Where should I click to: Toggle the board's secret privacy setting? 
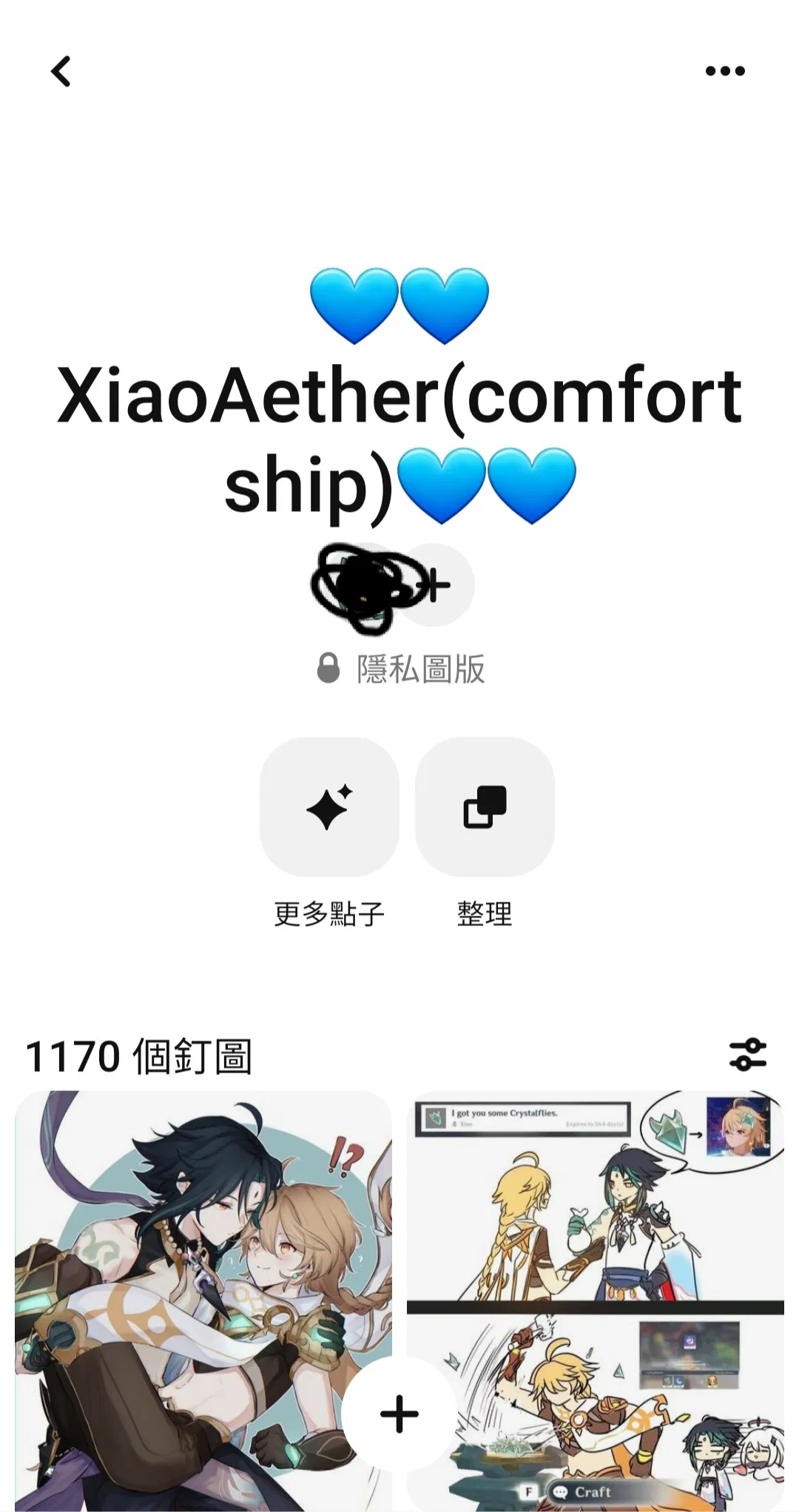point(419,669)
